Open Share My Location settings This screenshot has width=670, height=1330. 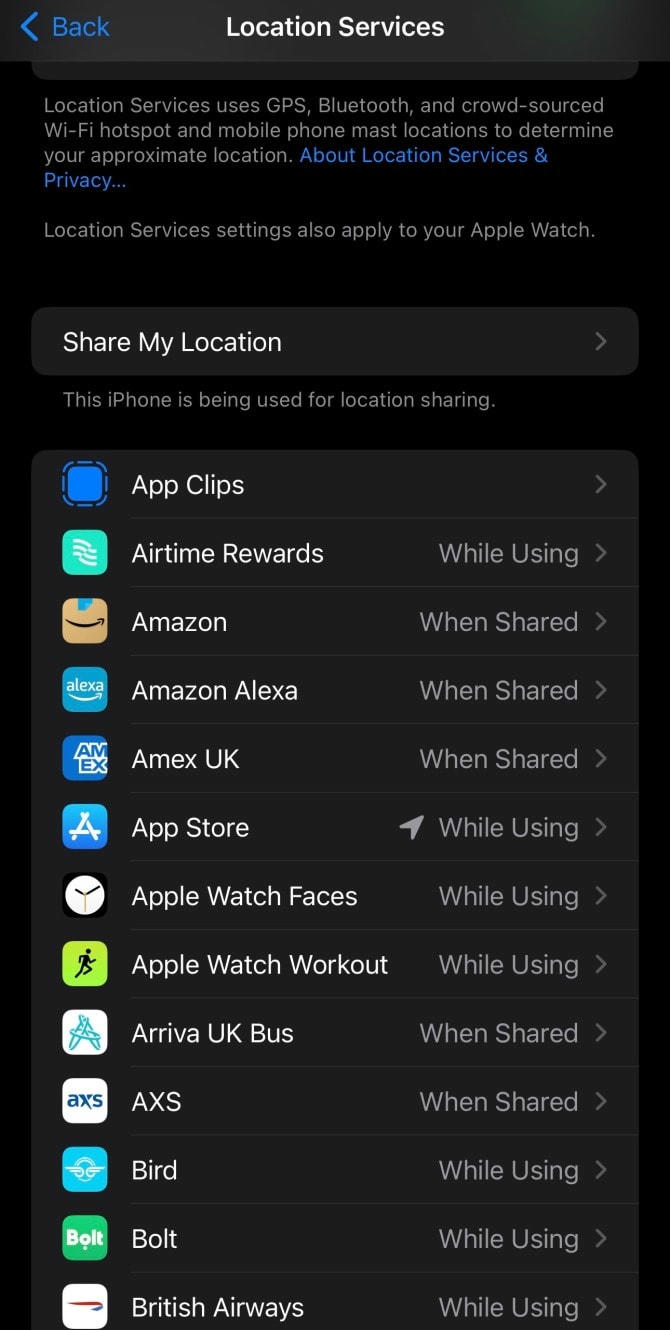coord(335,342)
